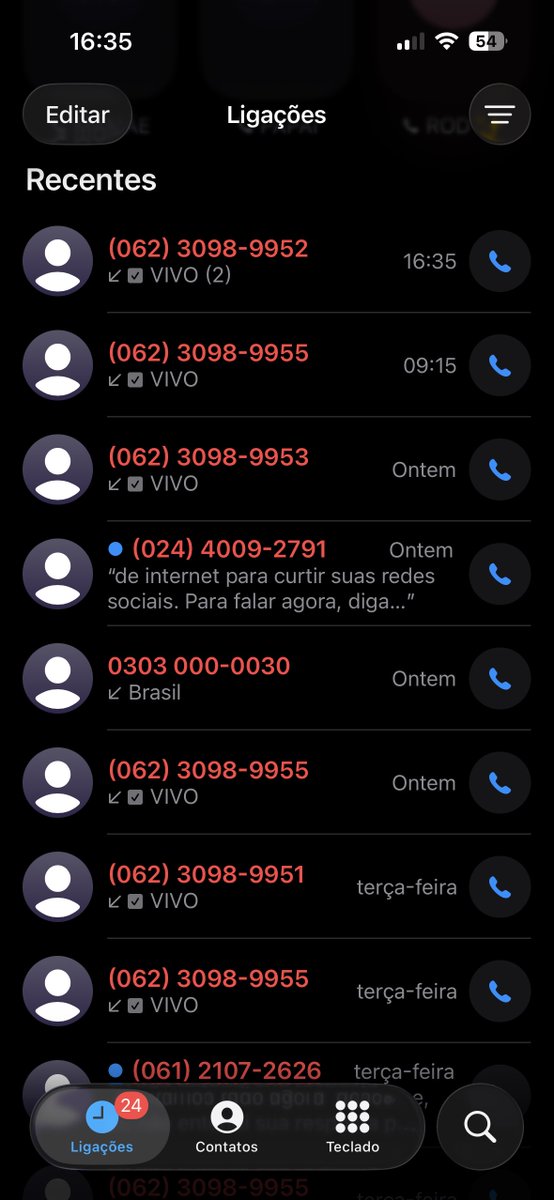Switch to the Teclado tab
The image size is (554, 1200).
pos(352,1127)
